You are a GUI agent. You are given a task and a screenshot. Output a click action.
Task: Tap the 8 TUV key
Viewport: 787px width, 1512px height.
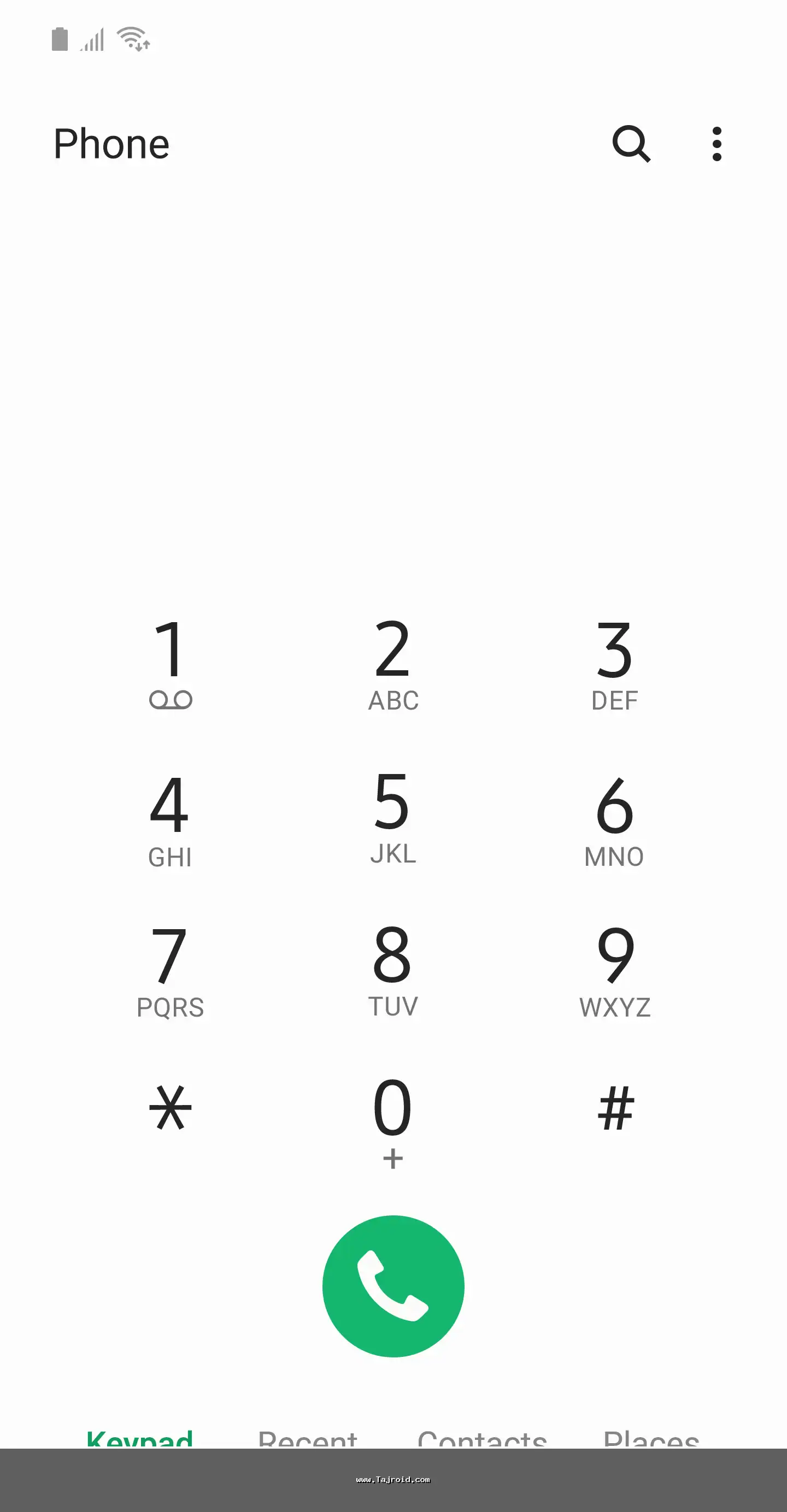393,971
